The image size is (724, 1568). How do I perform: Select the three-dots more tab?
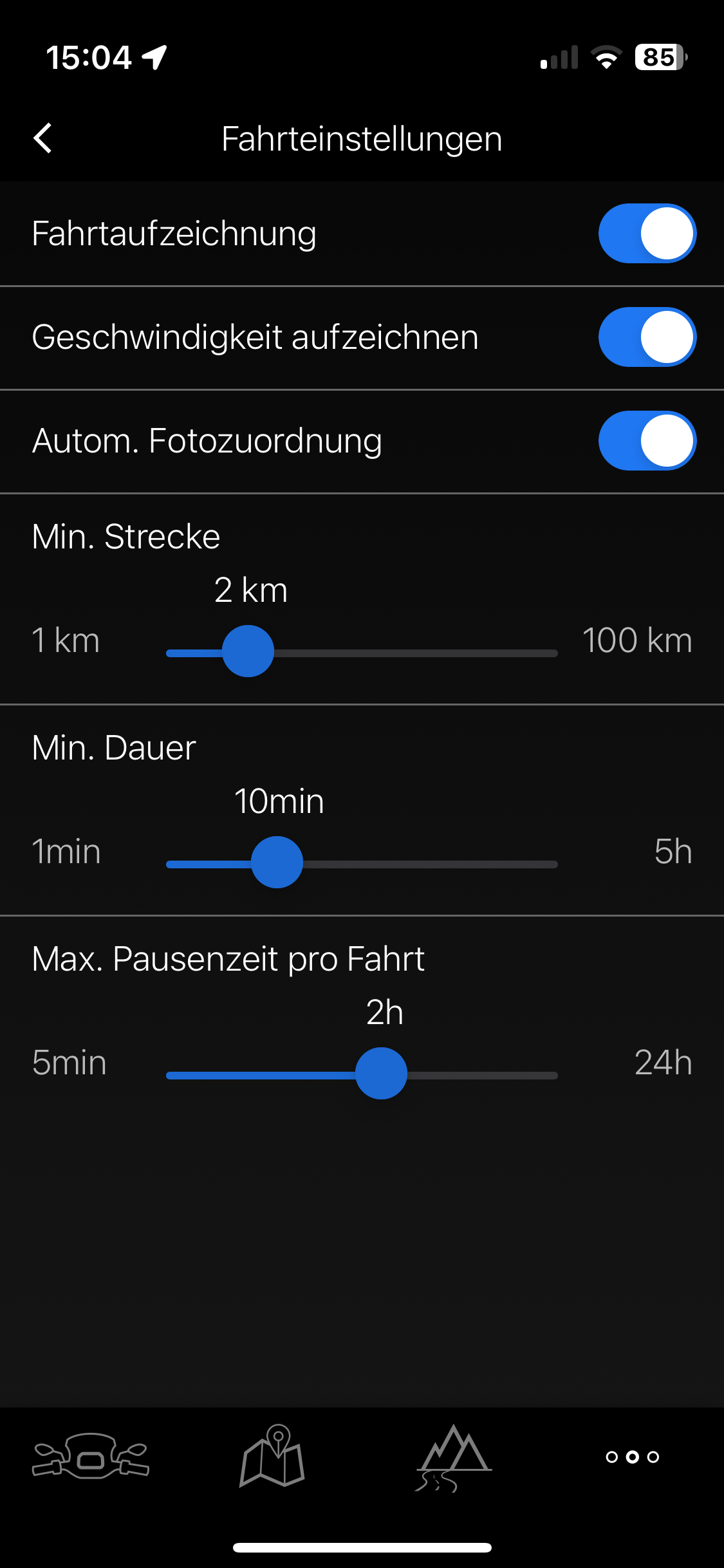pyautogui.click(x=633, y=1457)
